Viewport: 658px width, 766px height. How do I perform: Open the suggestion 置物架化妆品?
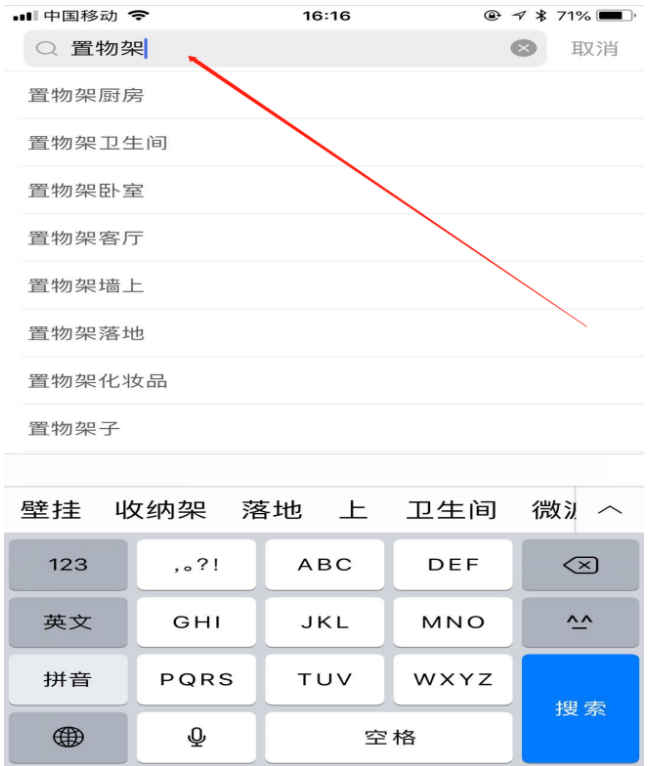click(x=98, y=381)
